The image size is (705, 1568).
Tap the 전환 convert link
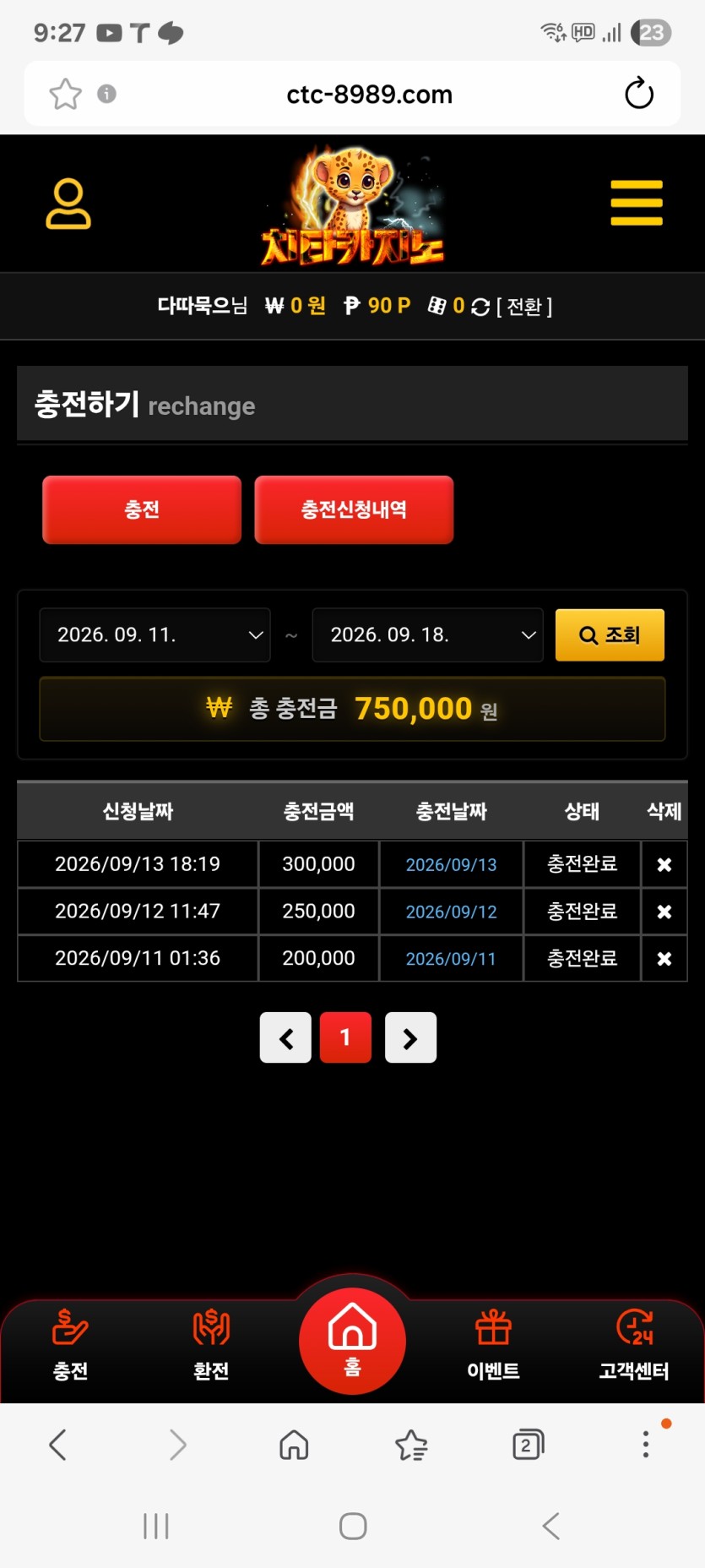pos(524,306)
